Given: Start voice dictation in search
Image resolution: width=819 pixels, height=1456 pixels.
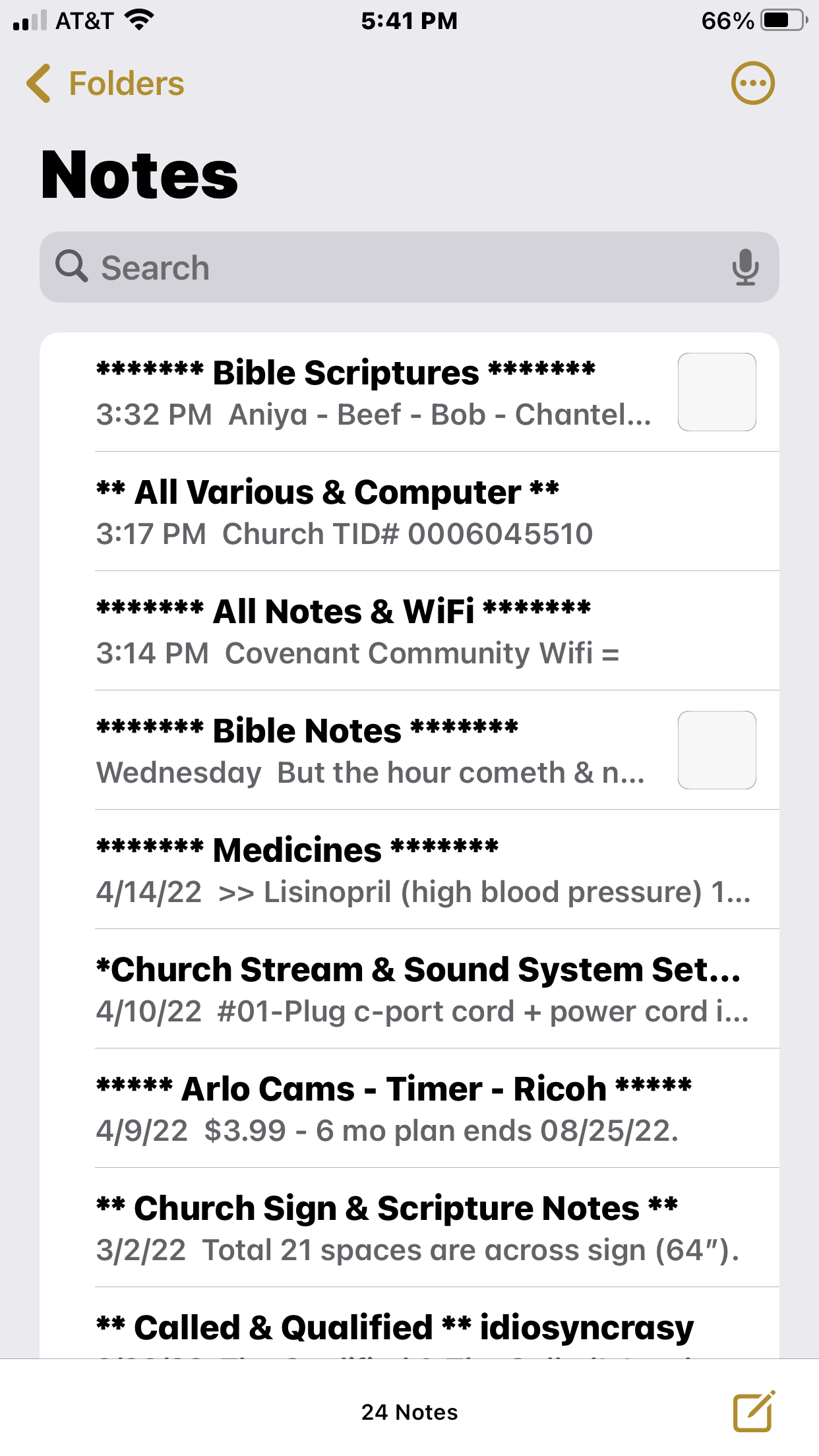Looking at the screenshot, I should pos(745,267).
